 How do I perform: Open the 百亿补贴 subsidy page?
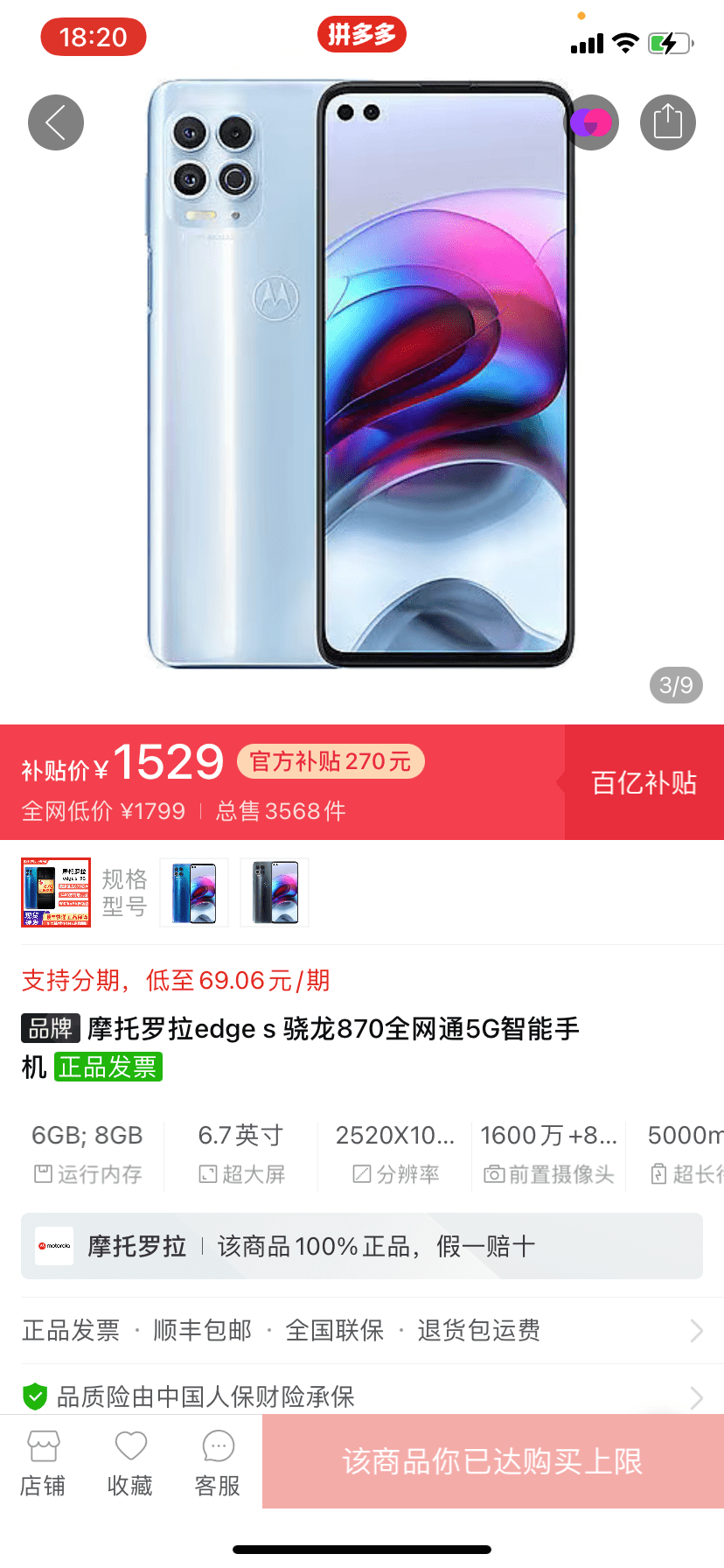pos(644,782)
